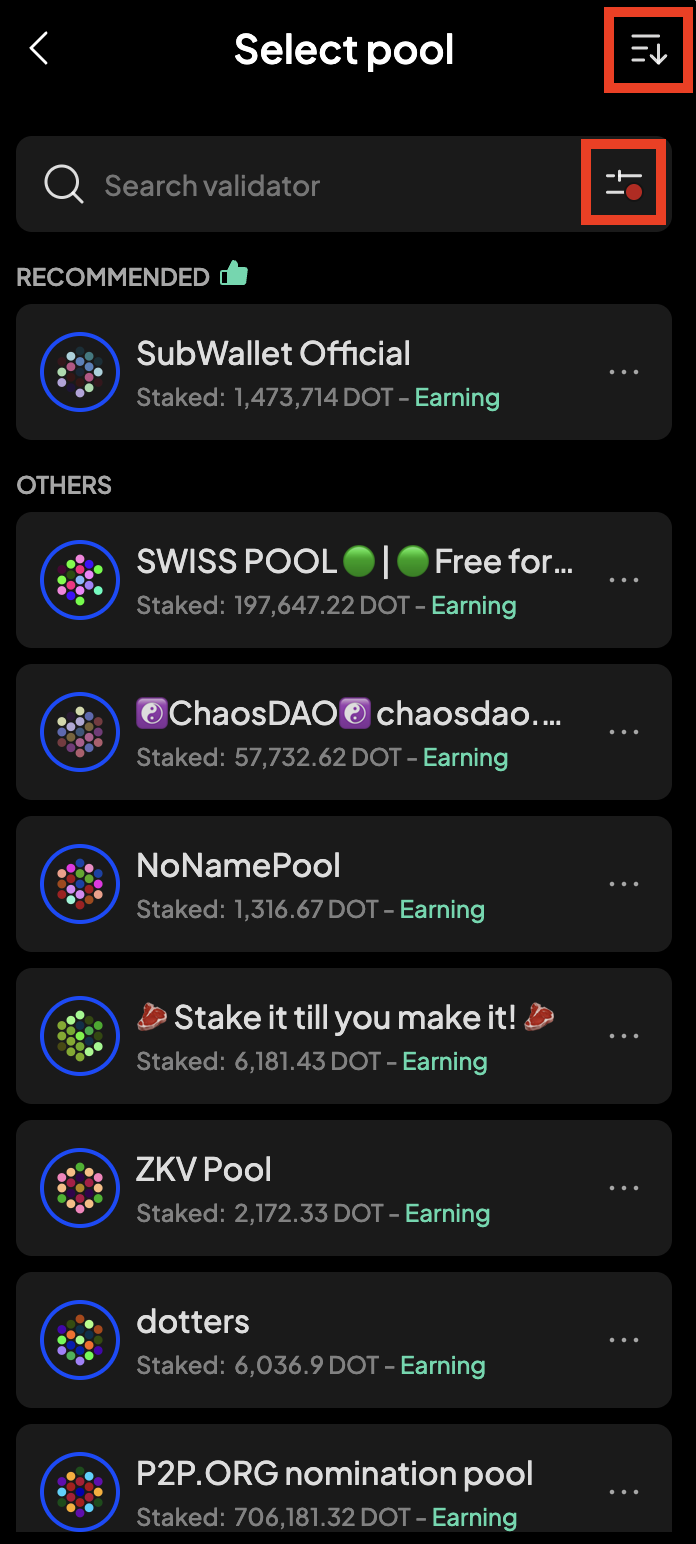Go back from Select pool

click(39, 48)
